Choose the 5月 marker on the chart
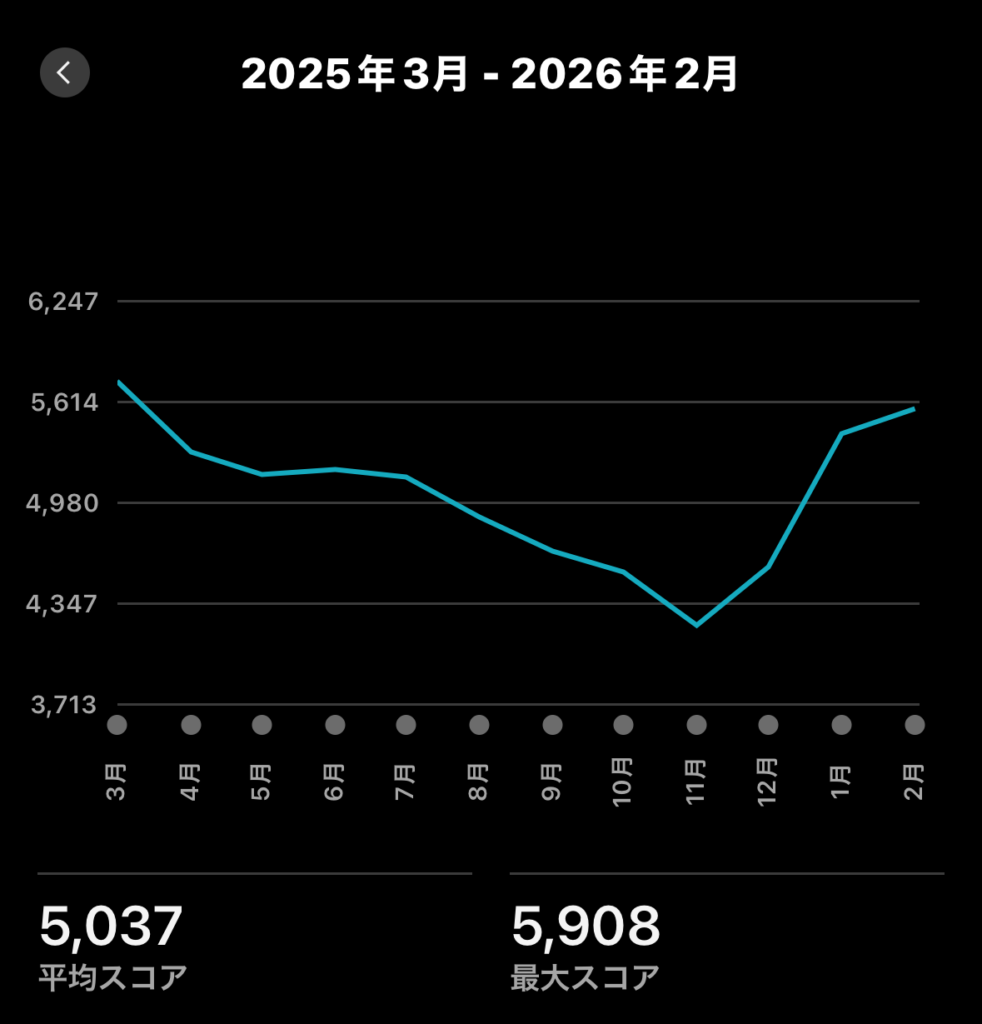This screenshot has height=1024, width=982. pyautogui.click(x=262, y=725)
